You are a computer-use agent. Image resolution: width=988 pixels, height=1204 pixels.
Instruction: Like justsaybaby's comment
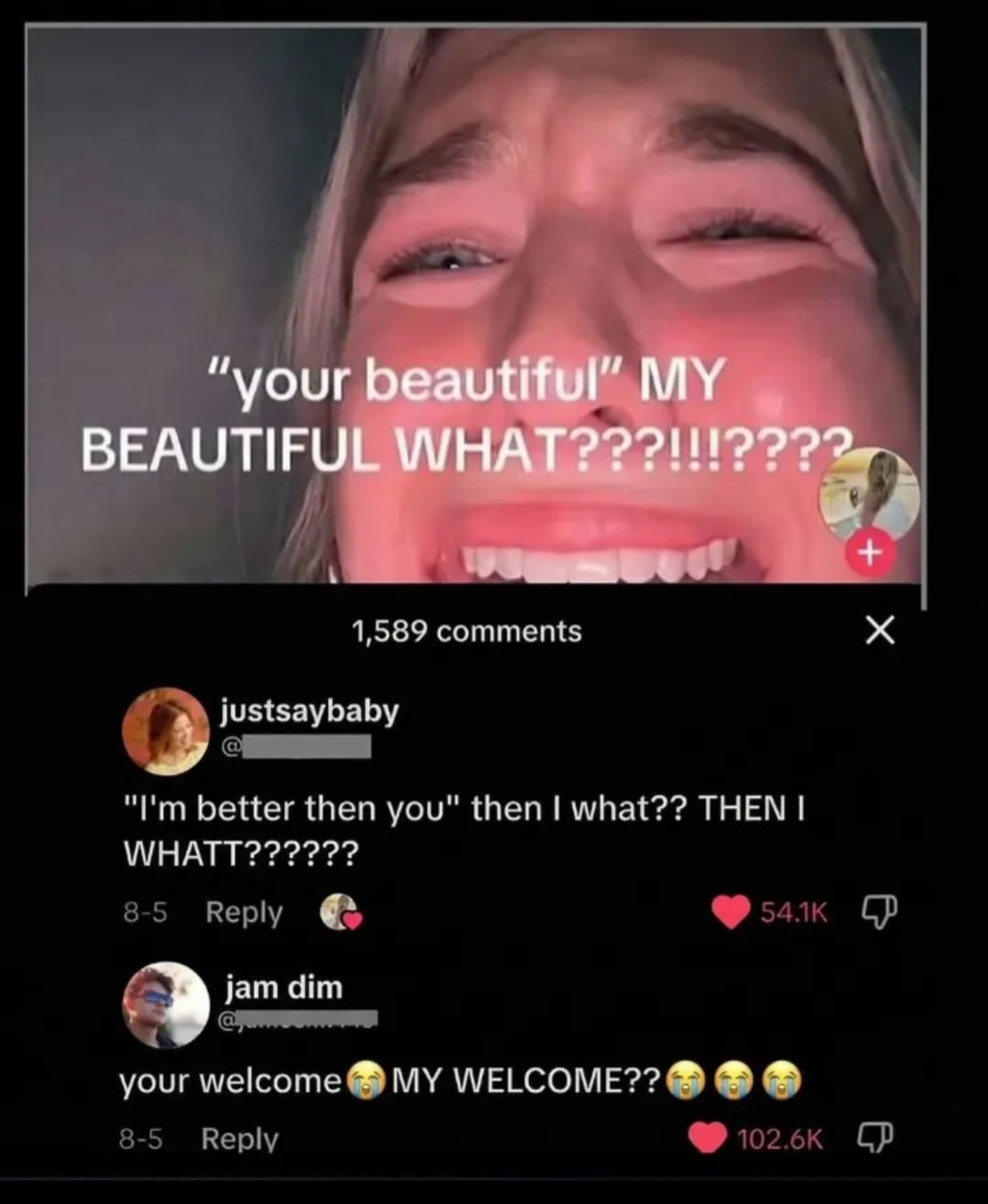(x=731, y=911)
